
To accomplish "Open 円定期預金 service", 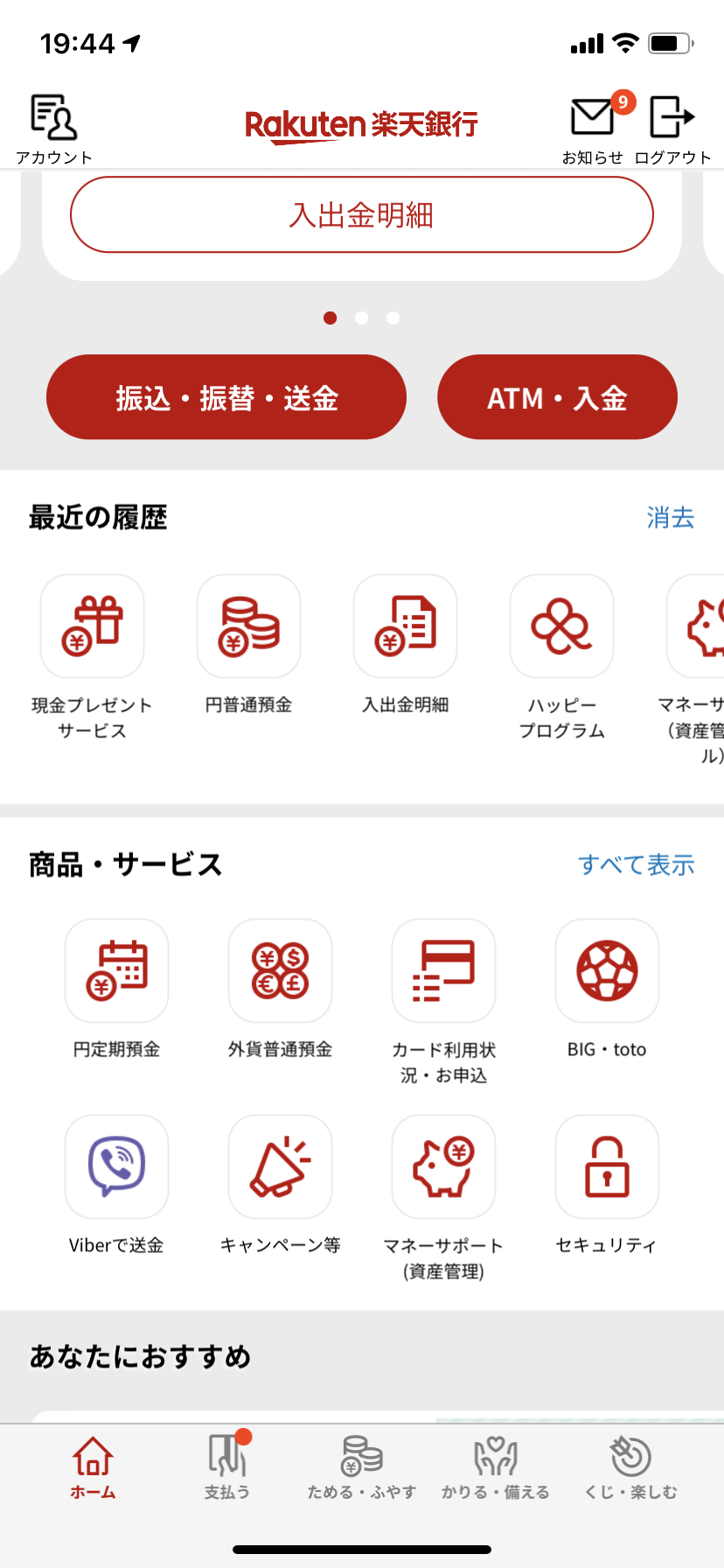I will pyautogui.click(x=116, y=970).
